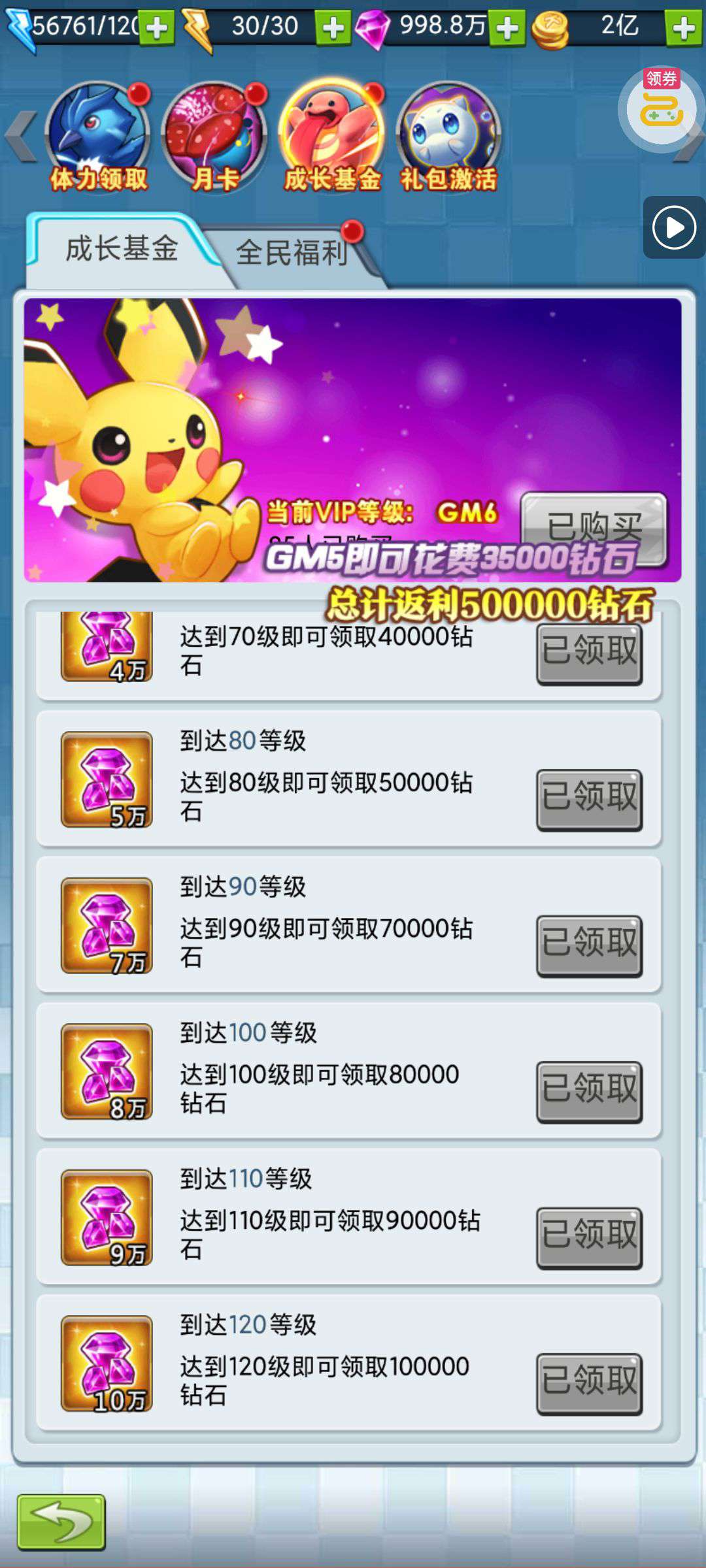Tap 已领取 for the level 80 reward
Image resolution: width=706 pixels, height=1568 pixels.
(589, 799)
